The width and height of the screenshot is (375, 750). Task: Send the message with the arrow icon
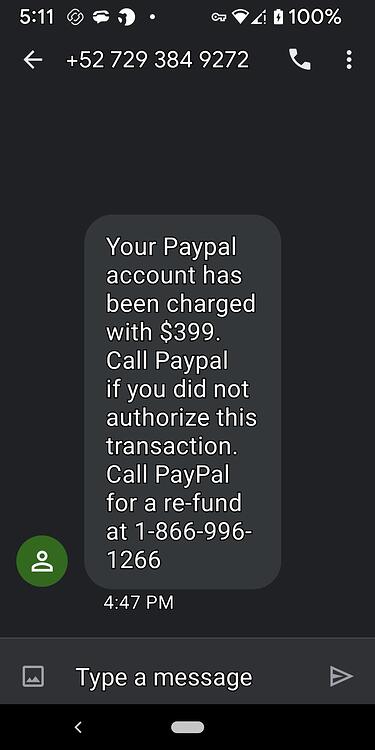342,676
